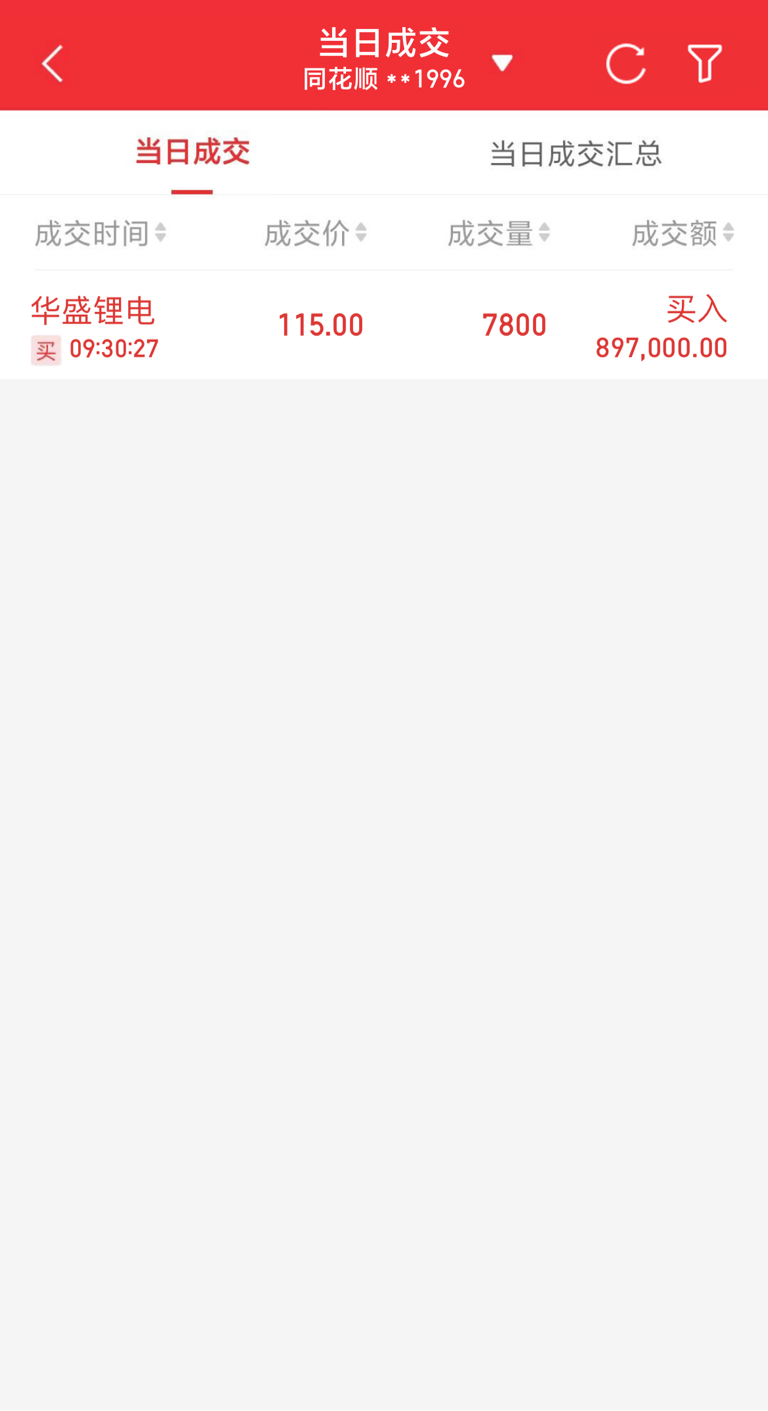Viewport: 768px width, 1411px height.
Task: Refresh today's trade list
Action: (x=626, y=64)
